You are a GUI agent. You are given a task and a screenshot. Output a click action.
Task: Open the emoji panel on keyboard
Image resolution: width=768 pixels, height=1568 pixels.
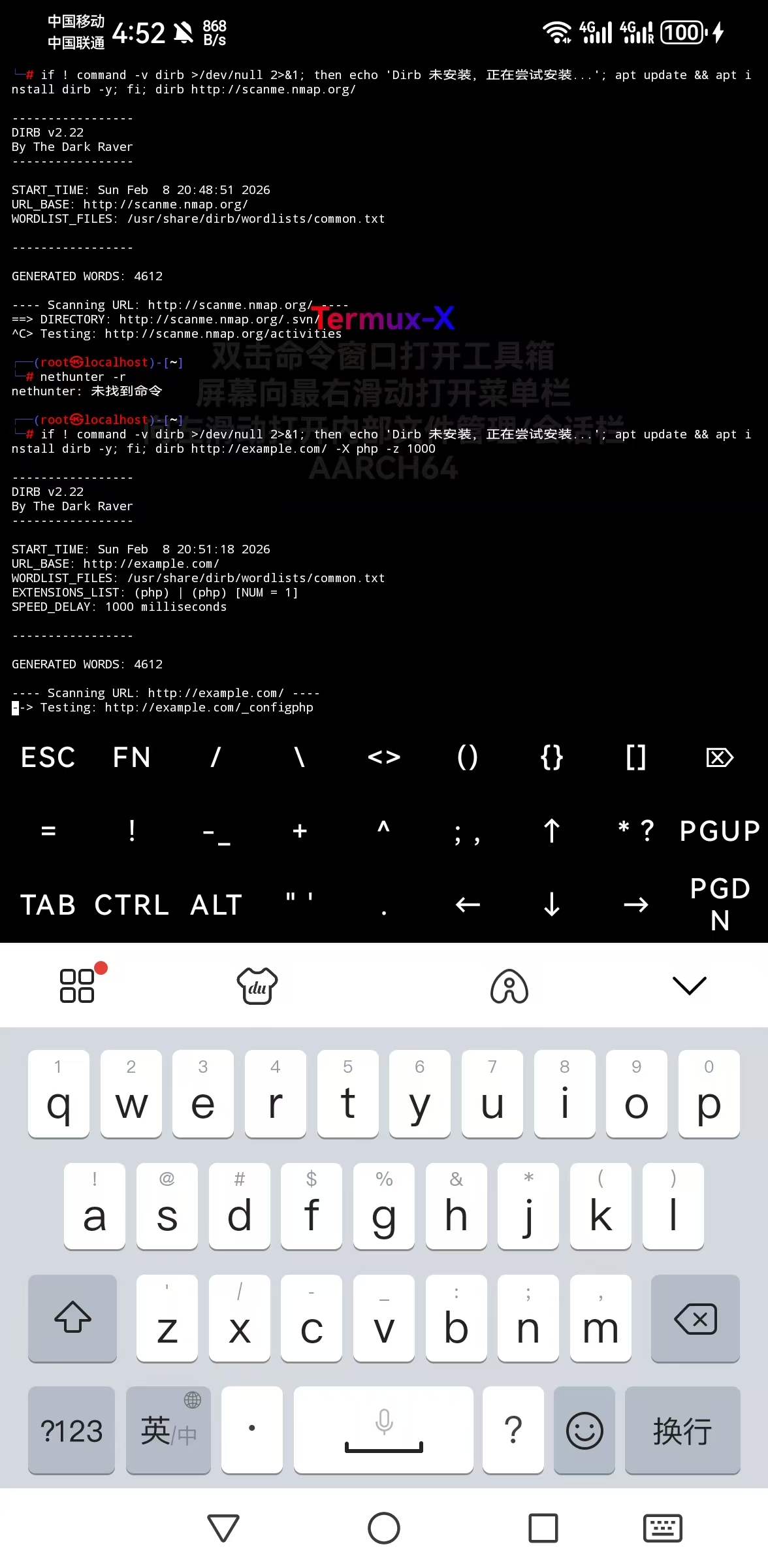click(x=584, y=1431)
